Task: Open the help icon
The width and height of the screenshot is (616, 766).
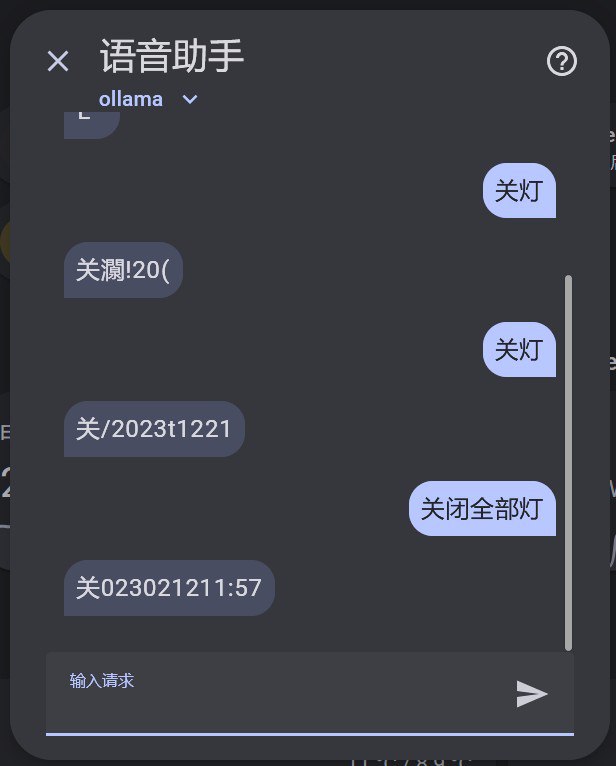Action: [x=562, y=62]
